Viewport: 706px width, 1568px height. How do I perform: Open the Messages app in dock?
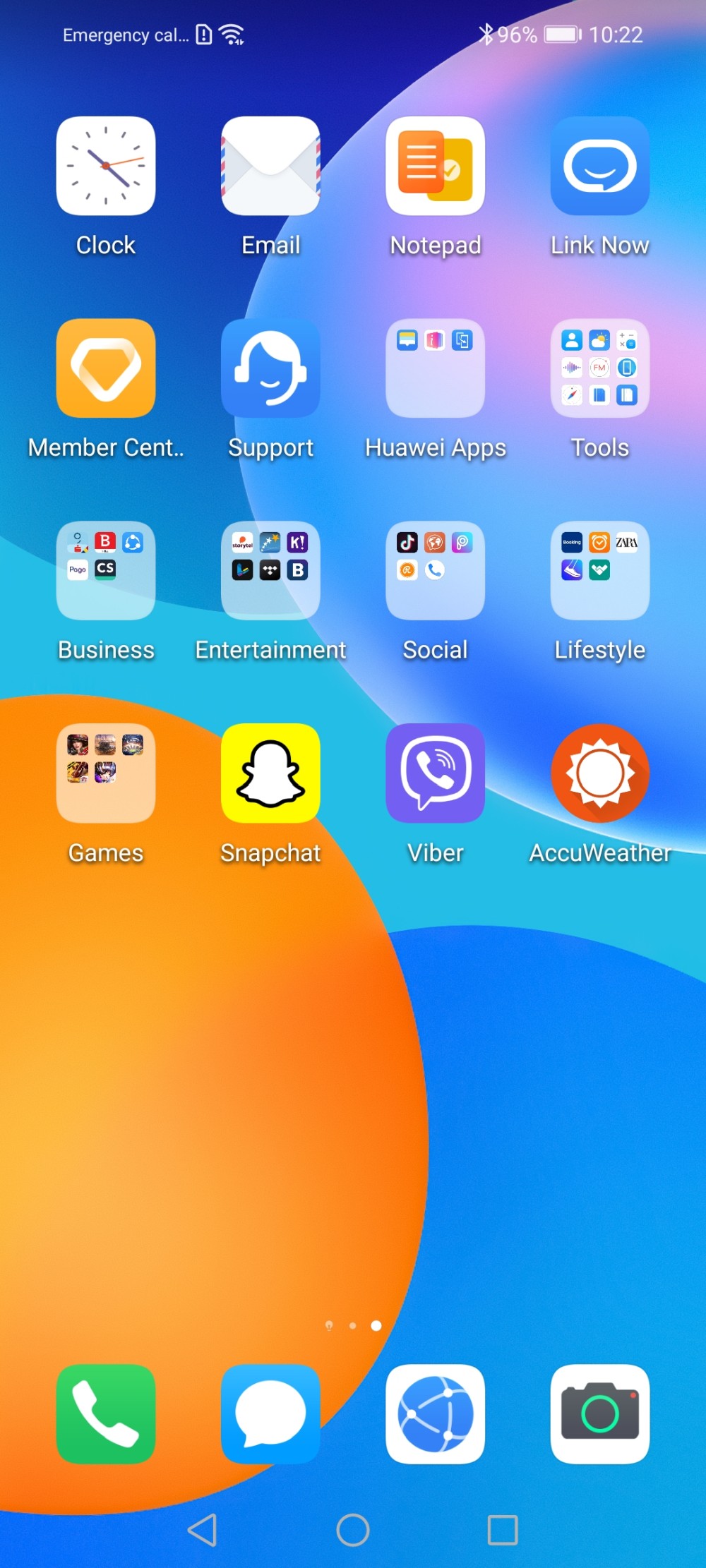pos(270,1414)
